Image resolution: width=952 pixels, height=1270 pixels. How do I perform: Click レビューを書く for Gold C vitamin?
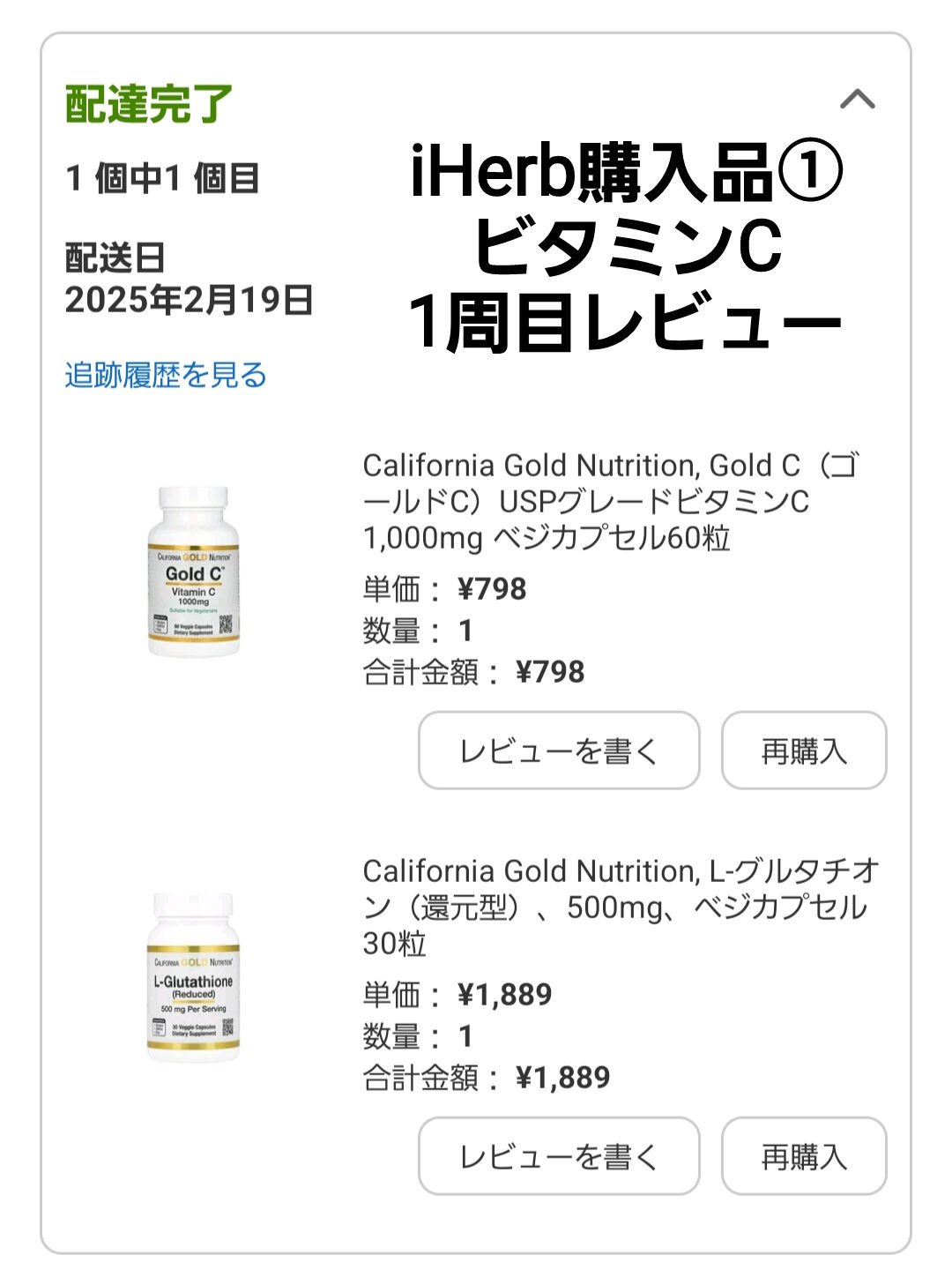click(x=558, y=749)
